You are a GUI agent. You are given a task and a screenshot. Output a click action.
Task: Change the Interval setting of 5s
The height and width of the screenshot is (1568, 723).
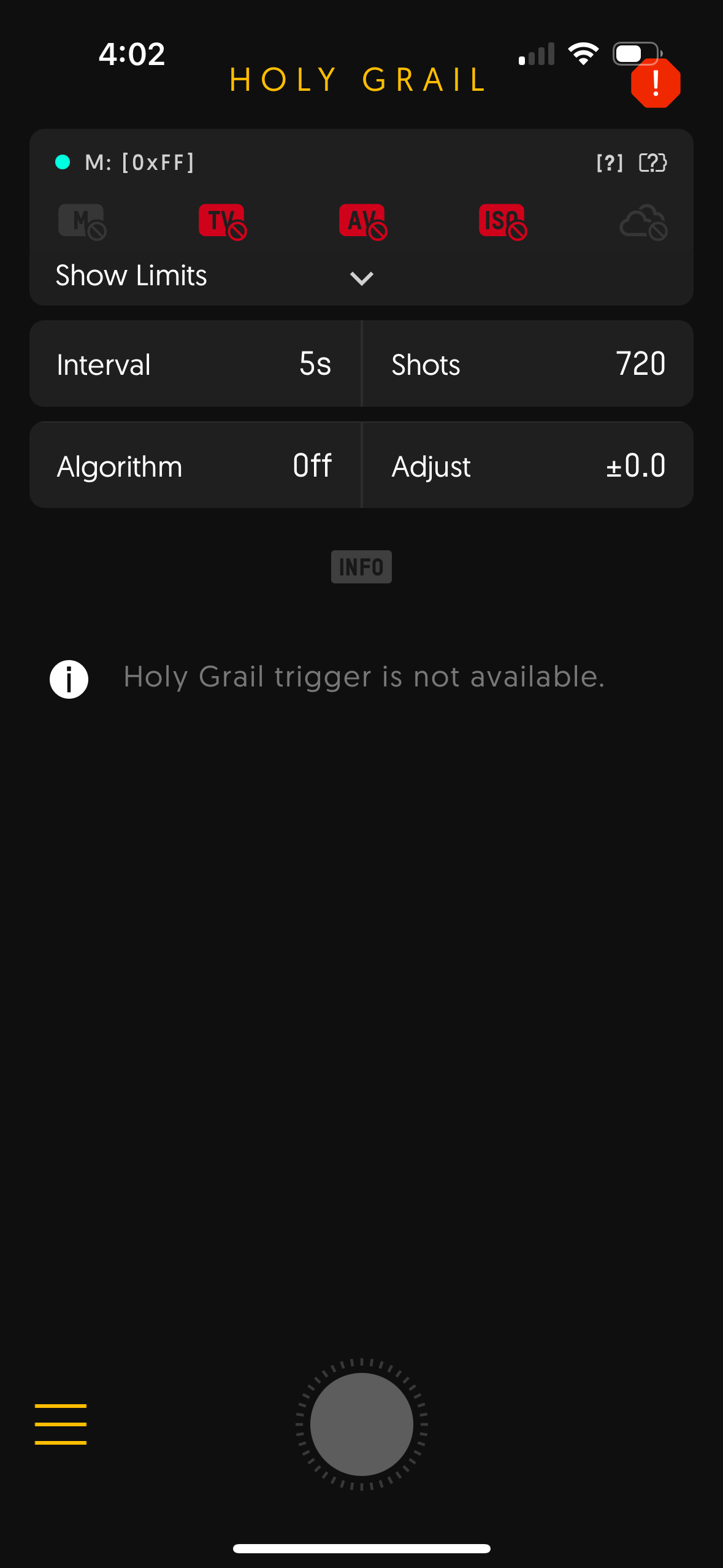(x=195, y=364)
